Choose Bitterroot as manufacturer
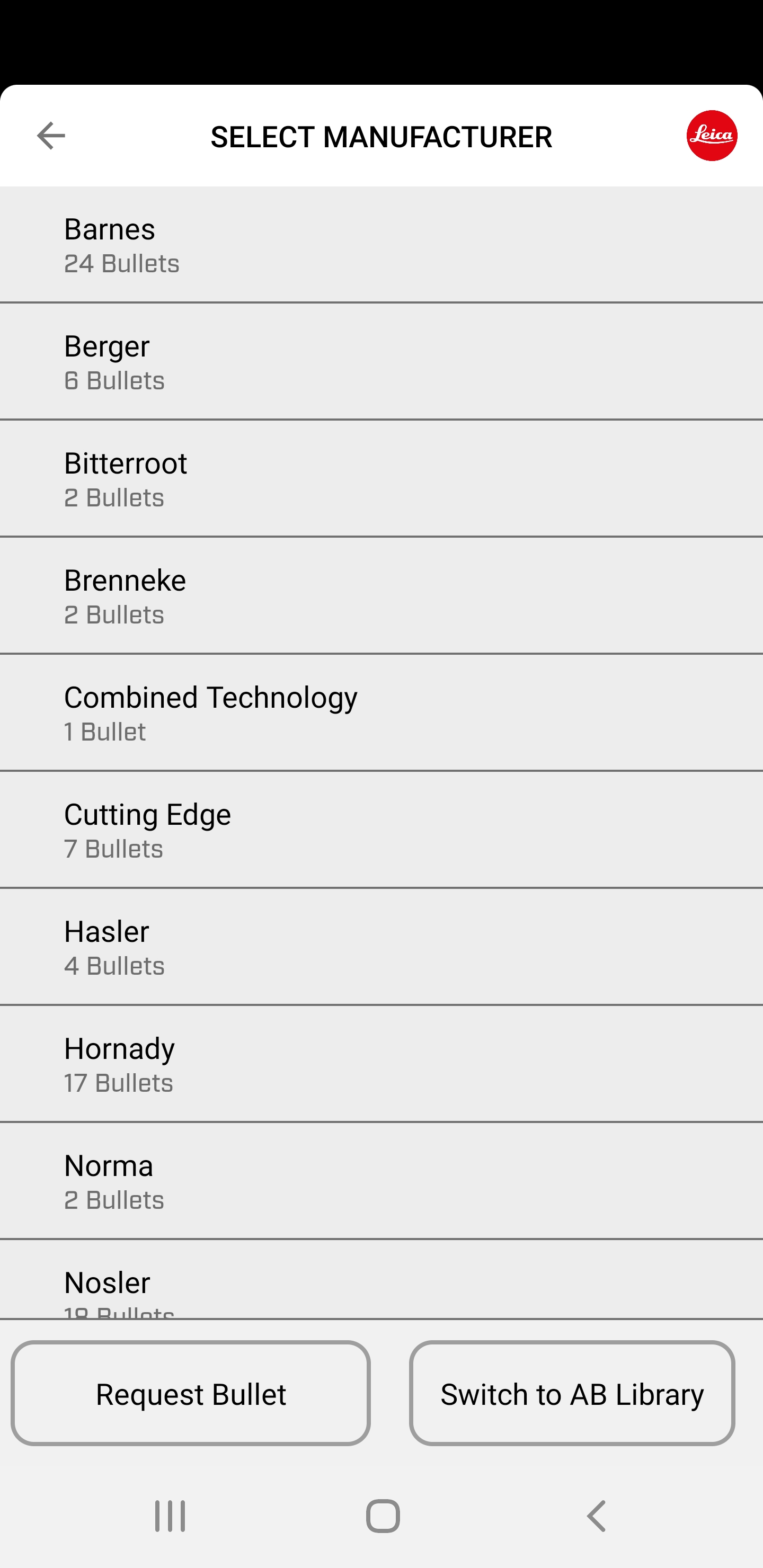This screenshot has width=763, height=1568. tap(381, 478)
